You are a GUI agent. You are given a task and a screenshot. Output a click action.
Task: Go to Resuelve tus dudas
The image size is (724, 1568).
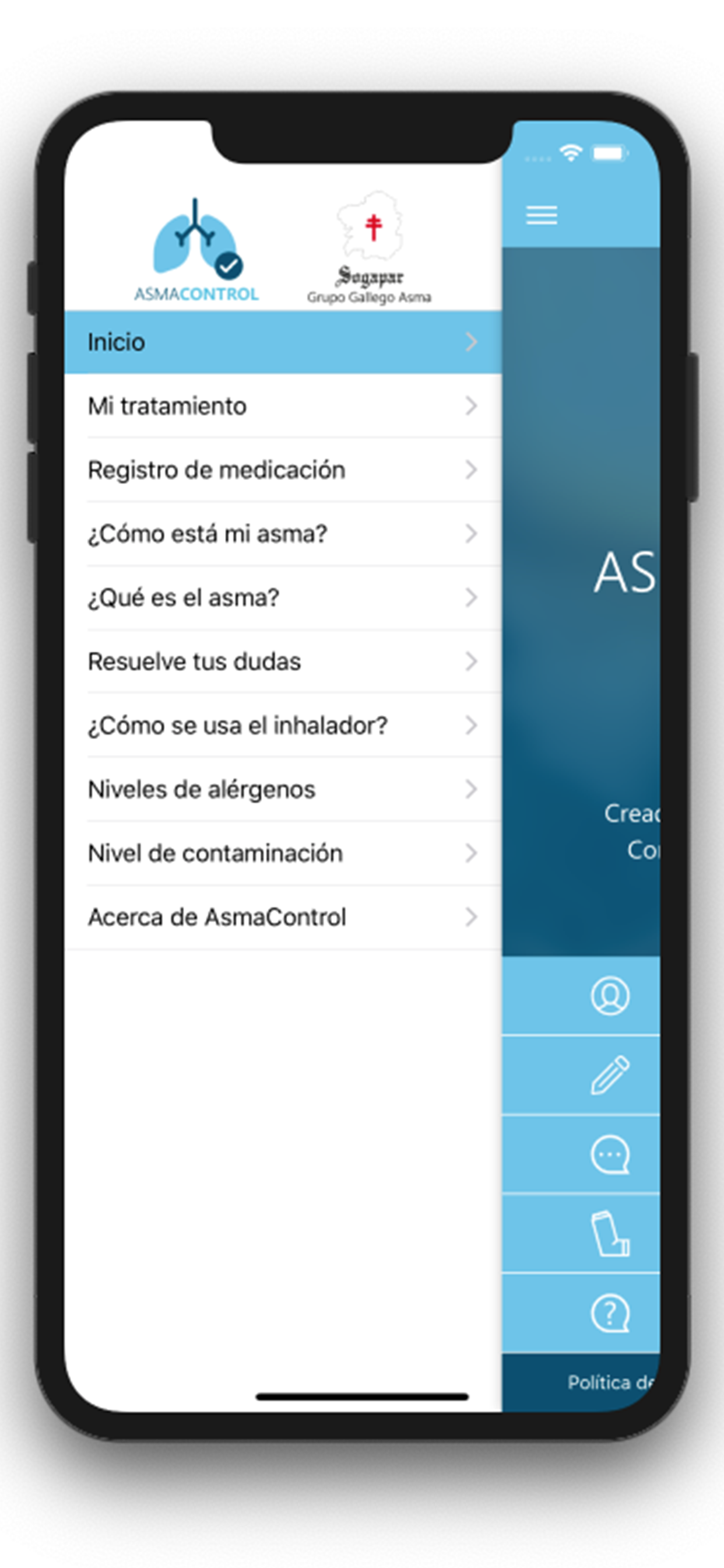click(283, 661)
